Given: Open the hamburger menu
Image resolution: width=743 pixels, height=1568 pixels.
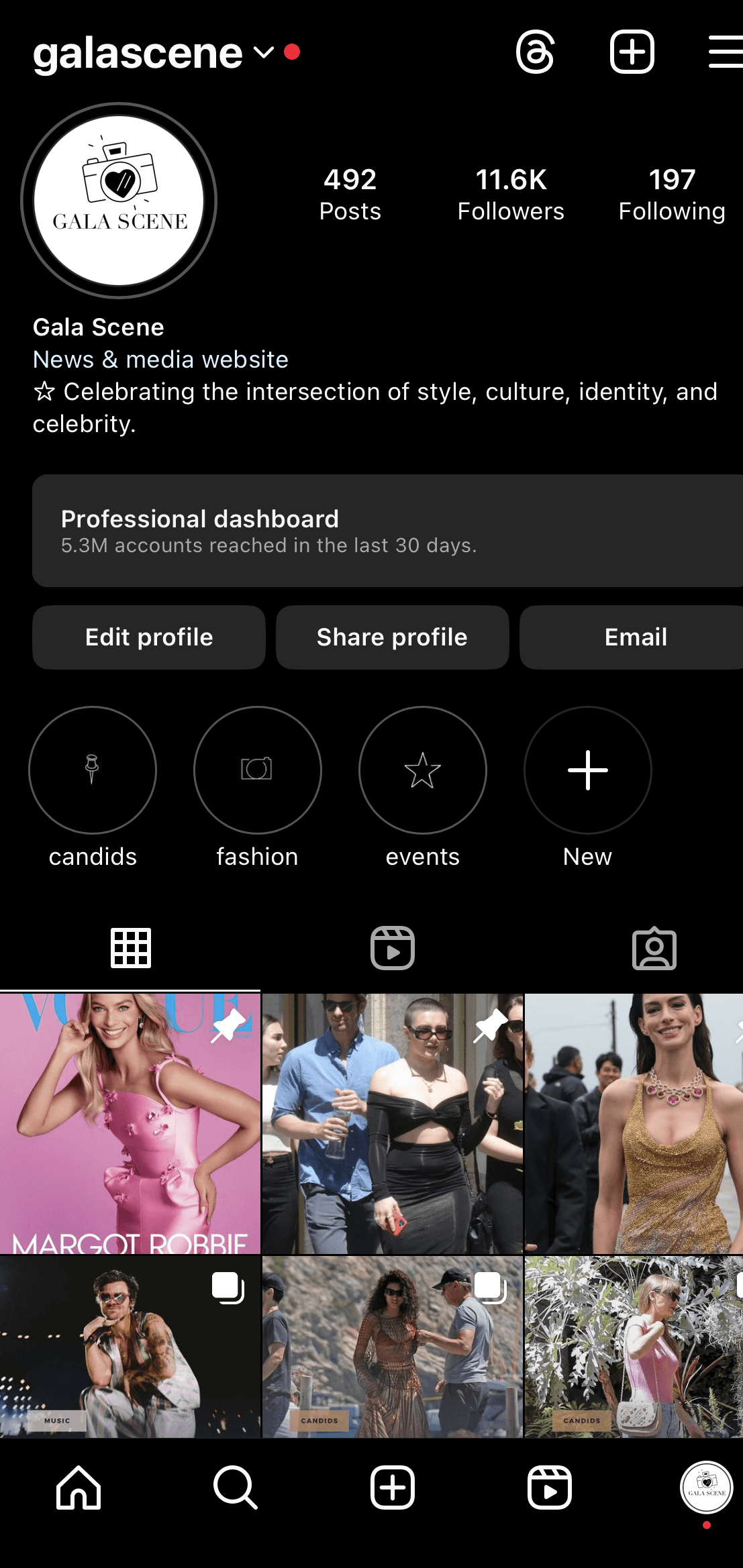Looking at the screenshot, I should coord(725,52).
